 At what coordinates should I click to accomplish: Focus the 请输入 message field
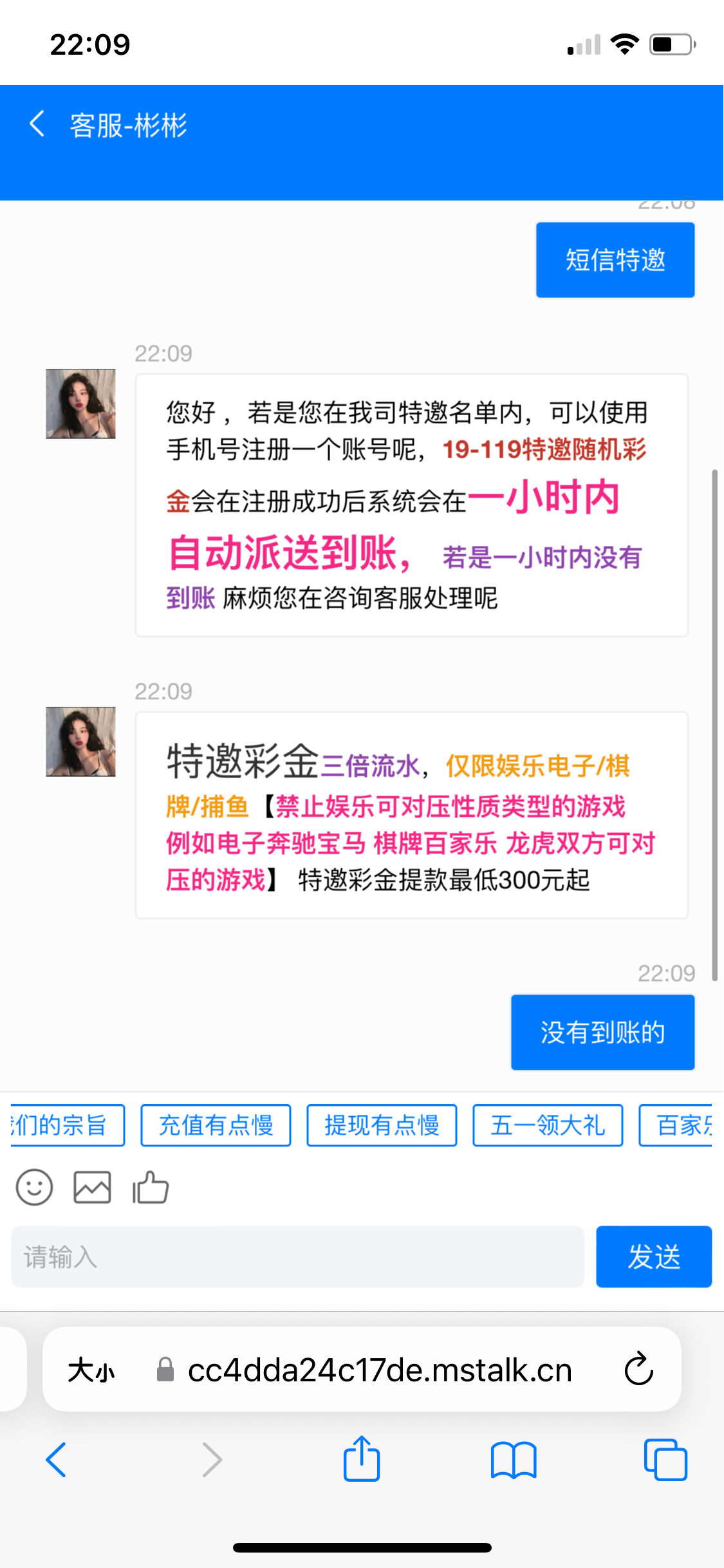(297, 1256)
